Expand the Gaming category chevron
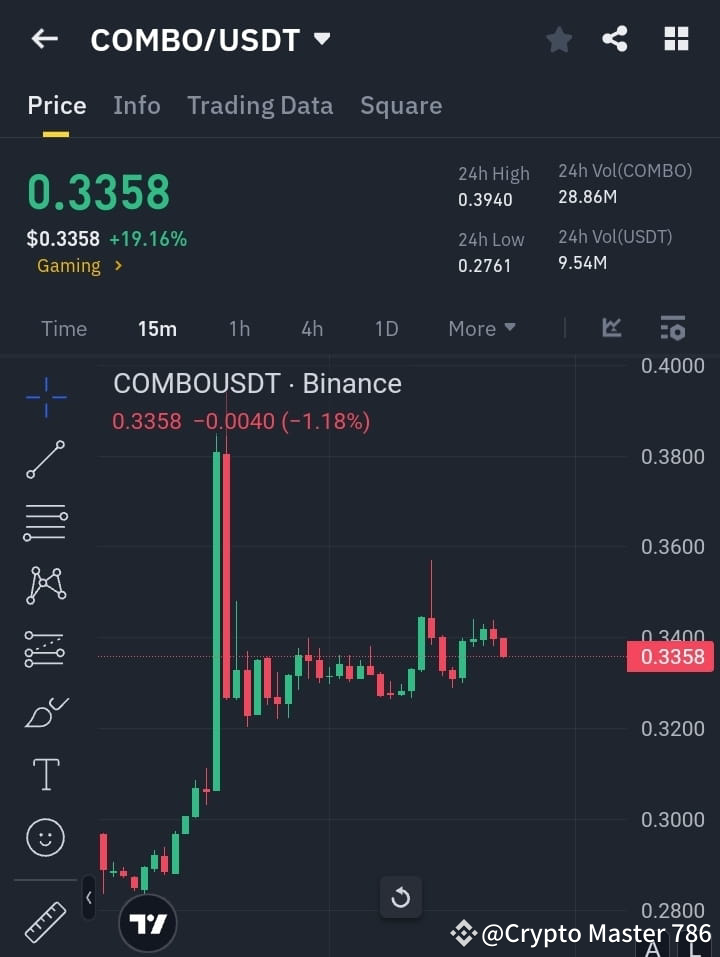Screen dimensions: 720x957 (118, 267)
